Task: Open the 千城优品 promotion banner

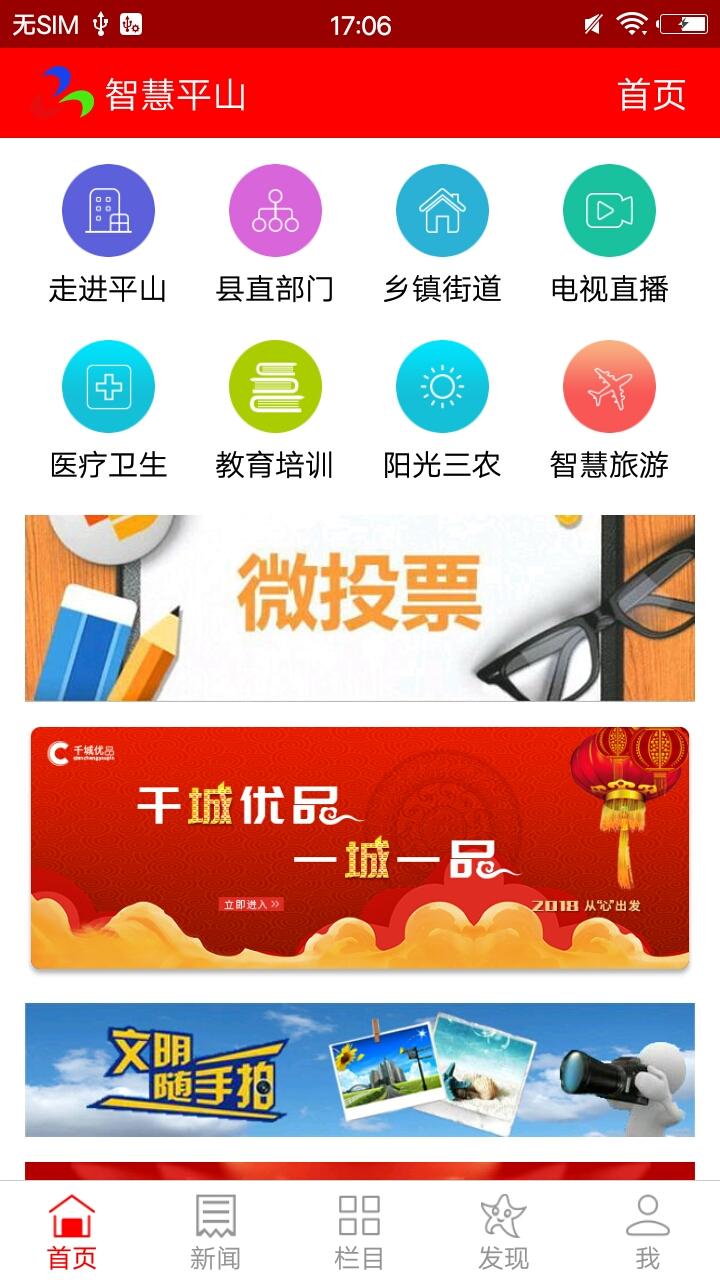Action: [360, 848]
